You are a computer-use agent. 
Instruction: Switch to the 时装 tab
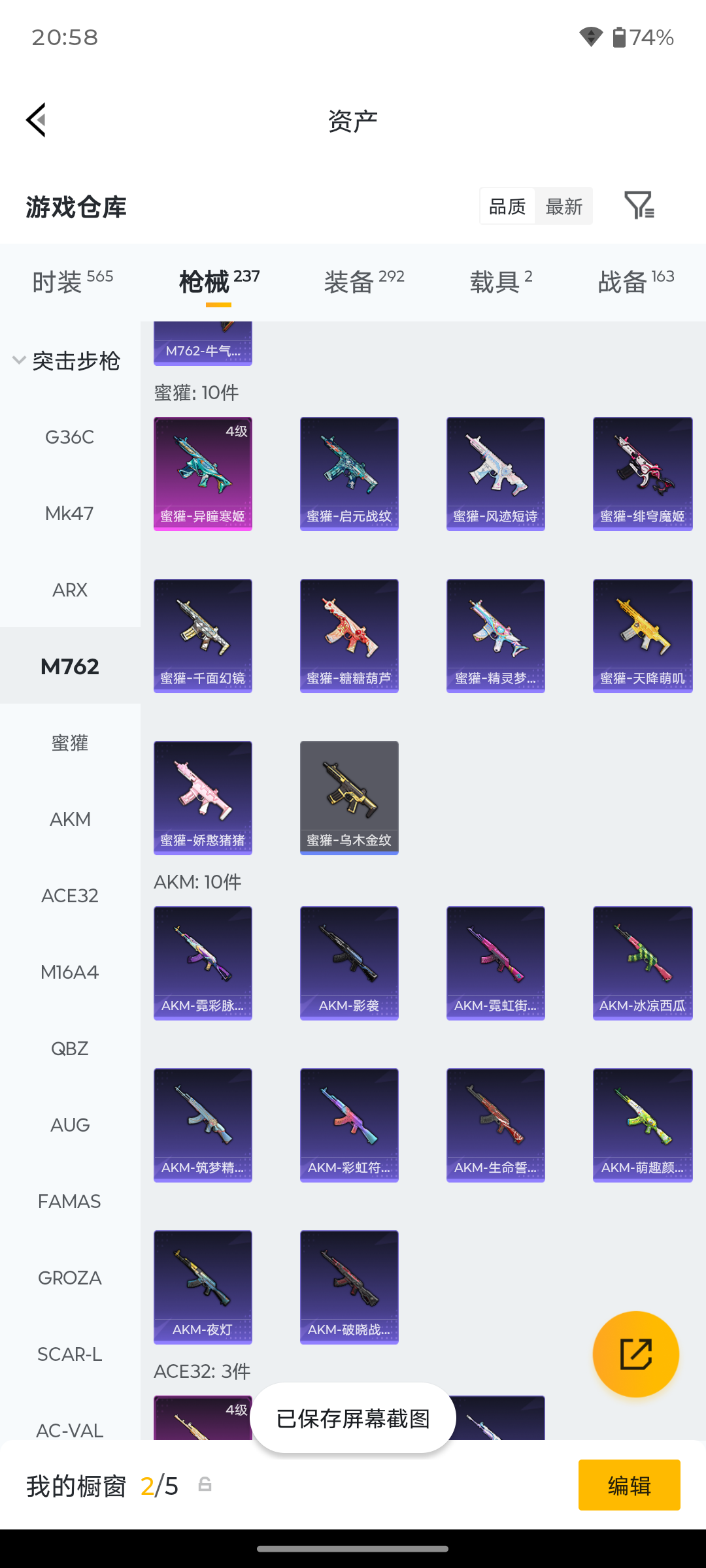click(72, 282)
